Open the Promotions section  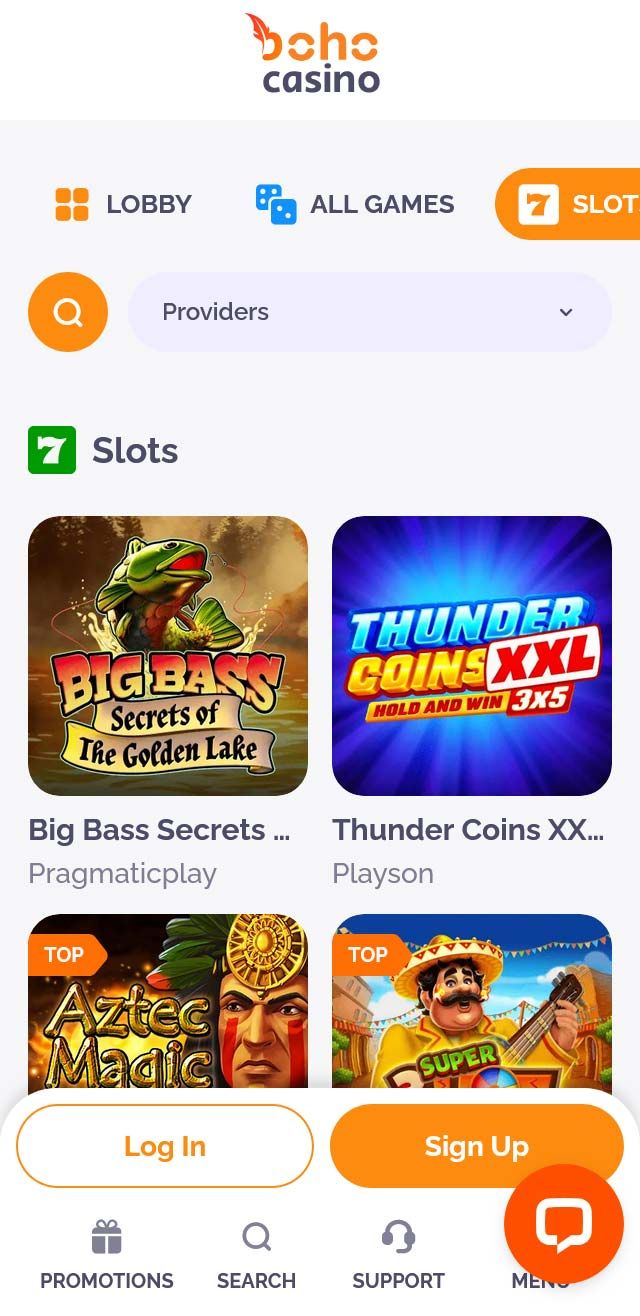[x=107, y=1256]
